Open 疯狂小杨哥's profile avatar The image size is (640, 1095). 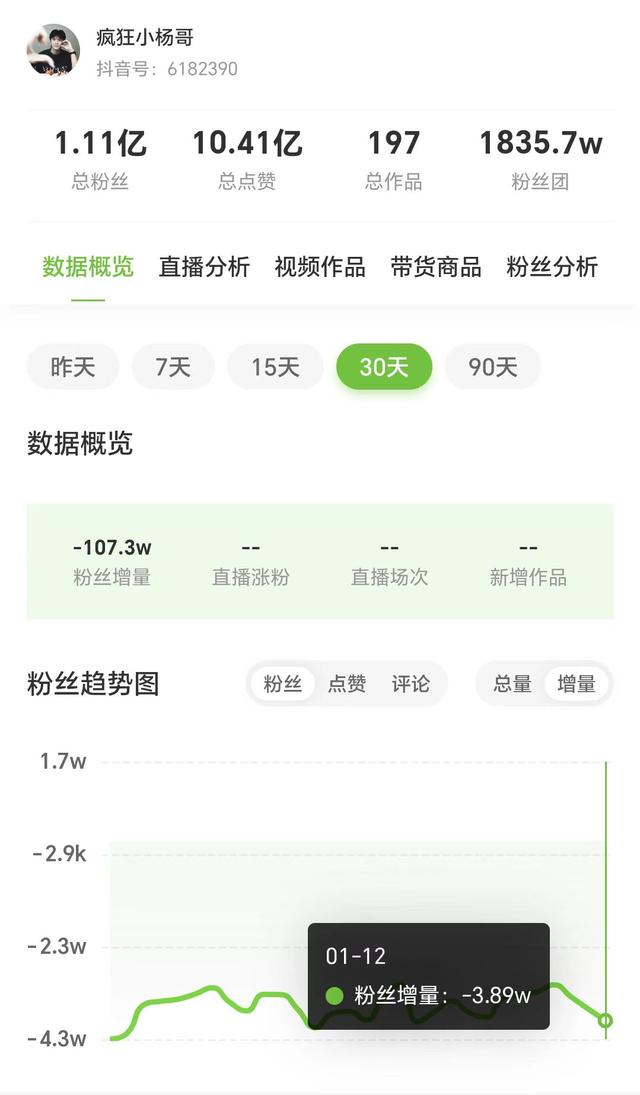[x=53, y=50]
